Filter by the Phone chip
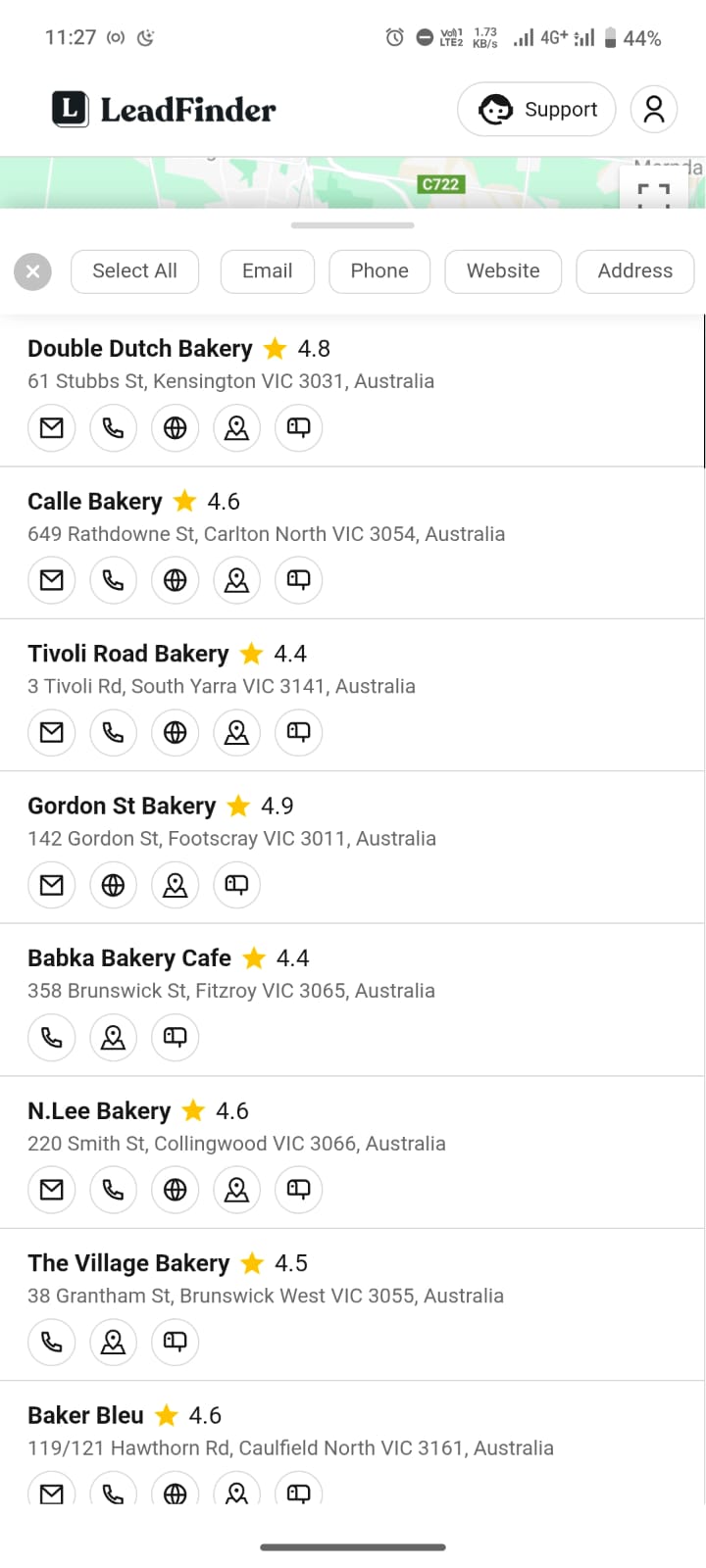The height and width of the screenshot is (1568, 706). click(379, 271)
